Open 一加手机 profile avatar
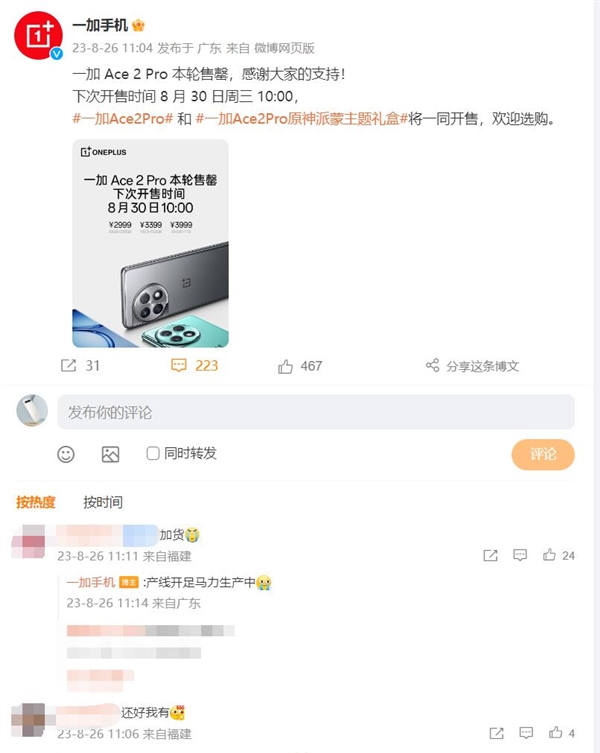Viewport: 600px width, 753px height. coord(38,37)
